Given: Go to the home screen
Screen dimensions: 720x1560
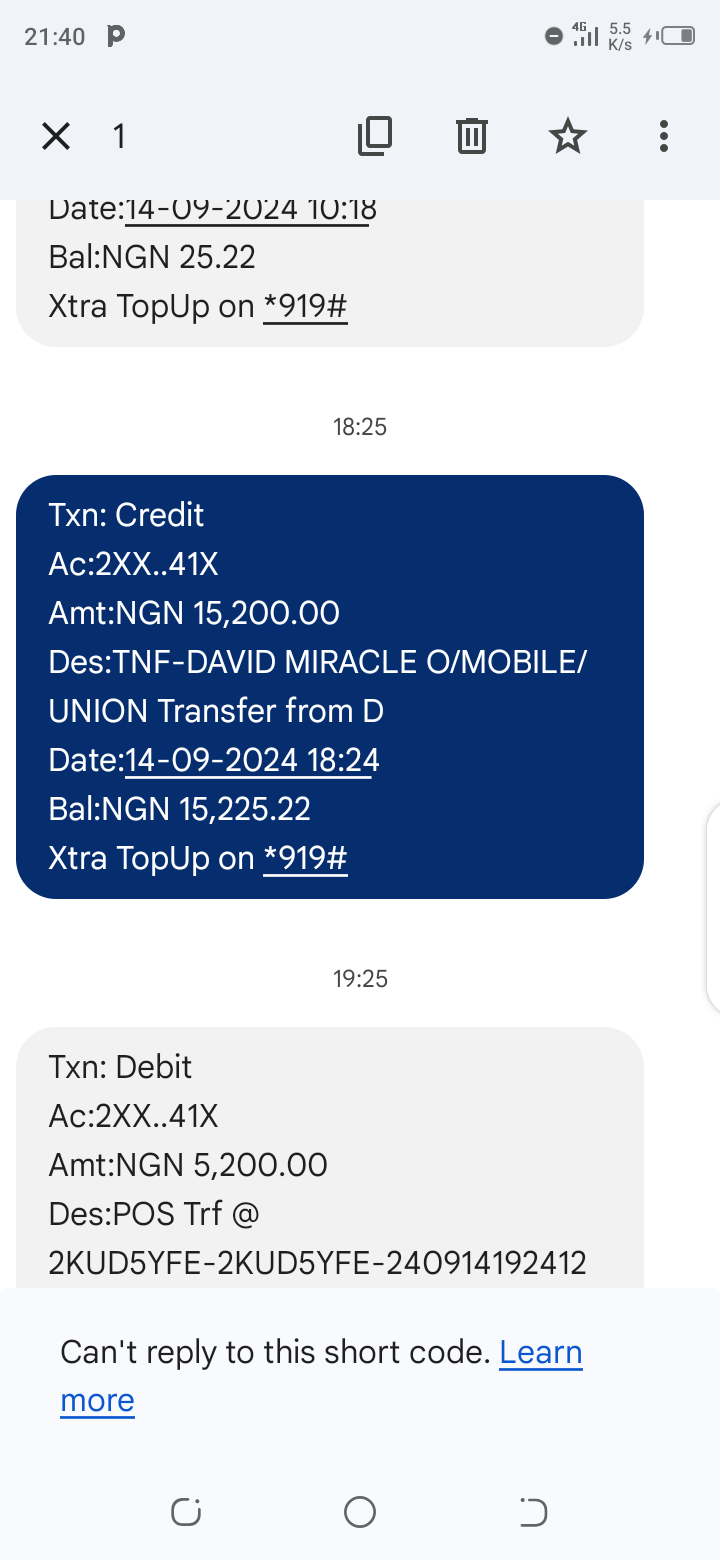Looking at the screenshot, I should 360,1512.
